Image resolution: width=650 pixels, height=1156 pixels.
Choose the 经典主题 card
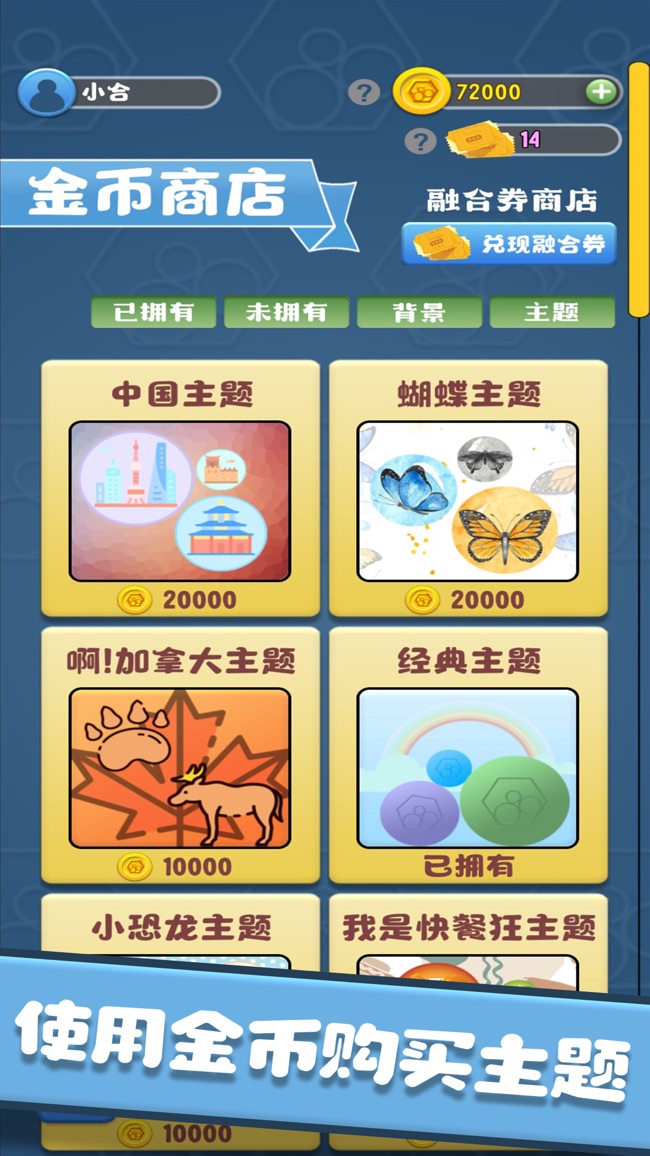468,755
